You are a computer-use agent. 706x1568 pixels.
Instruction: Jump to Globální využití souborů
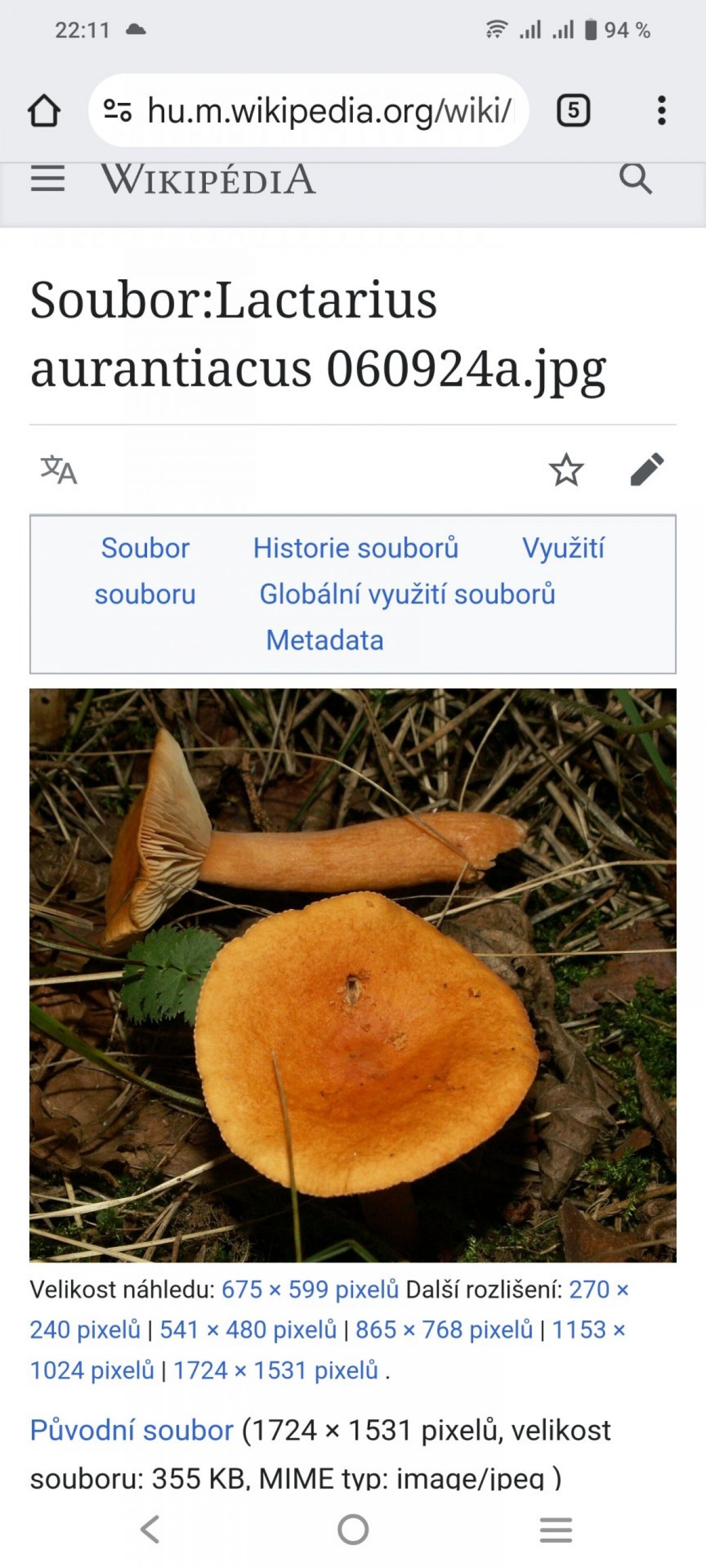coord(407,594)
